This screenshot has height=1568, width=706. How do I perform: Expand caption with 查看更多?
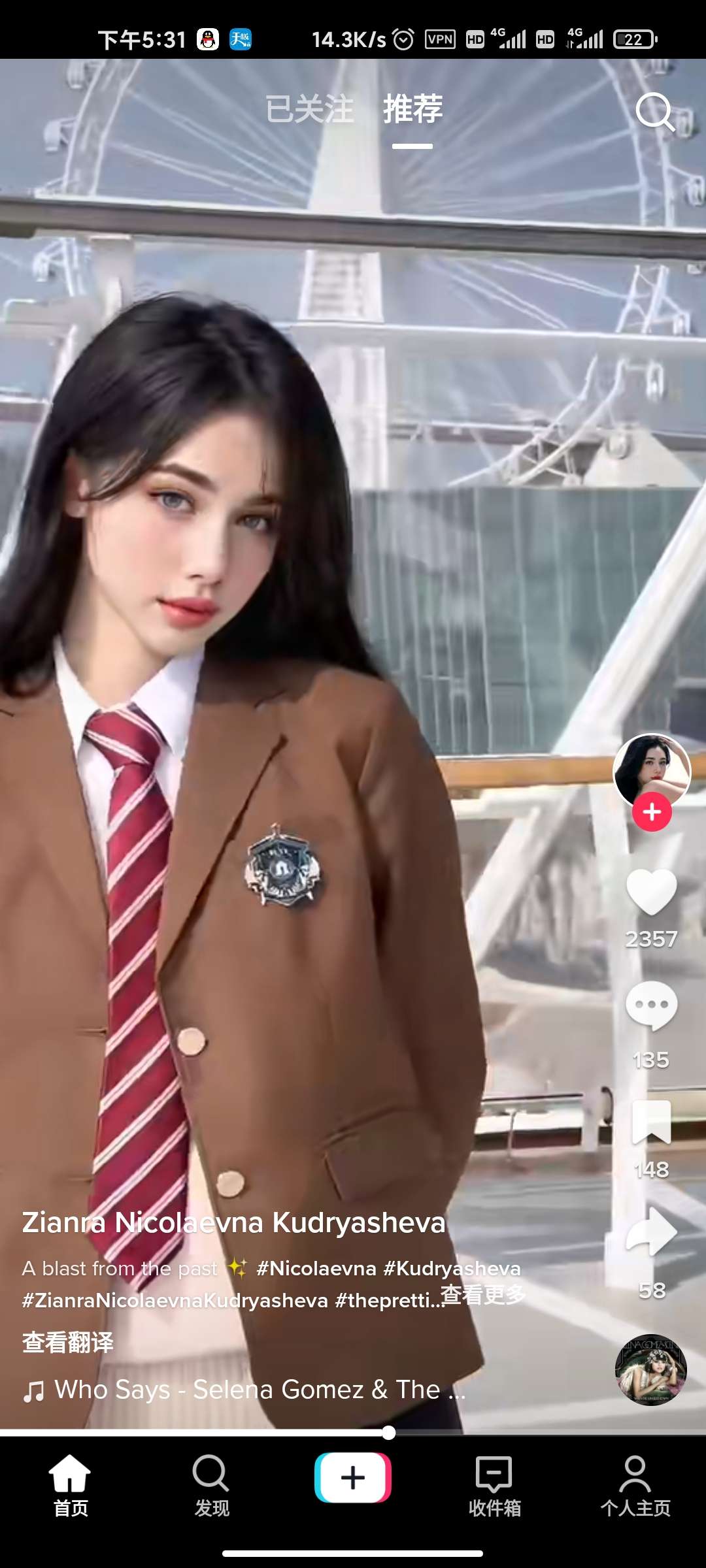(x=483, y=1294)
